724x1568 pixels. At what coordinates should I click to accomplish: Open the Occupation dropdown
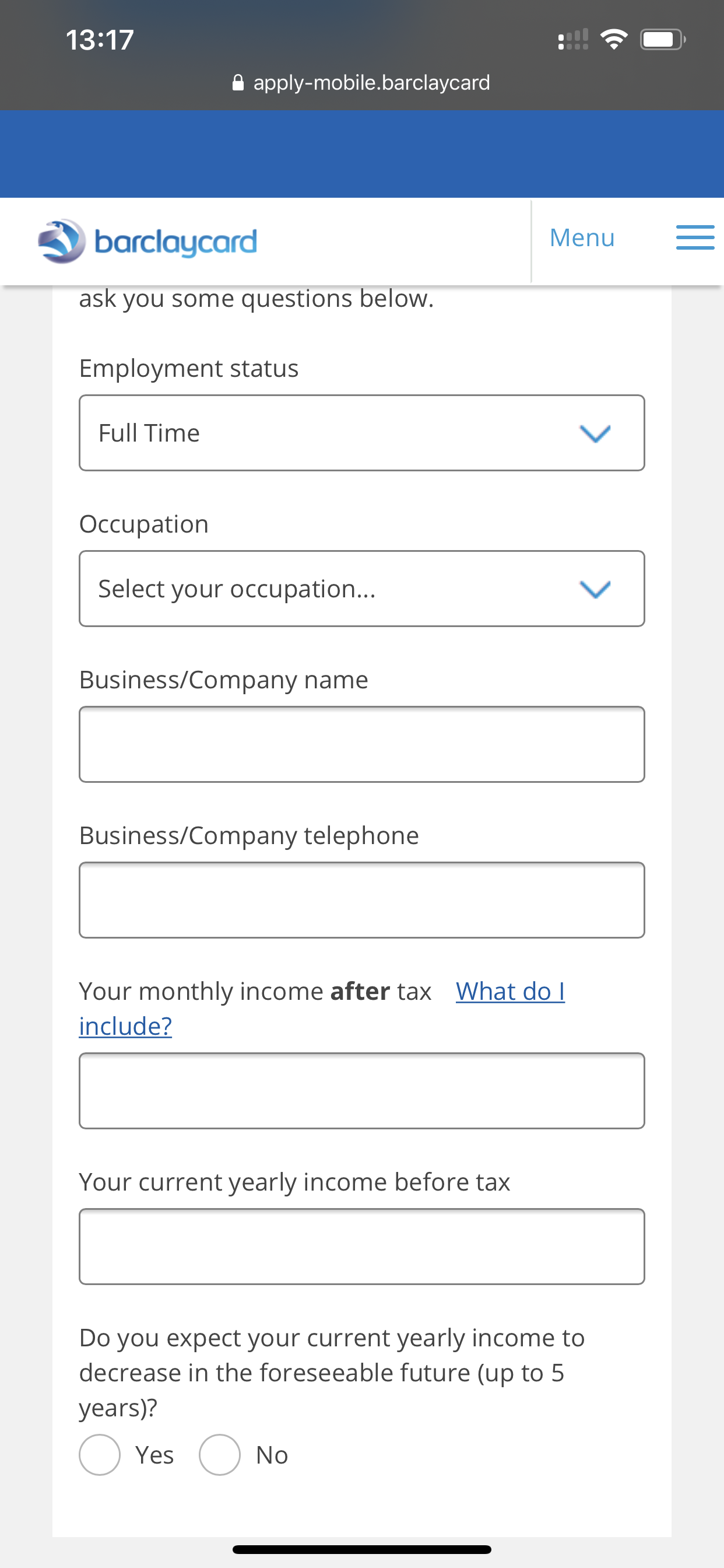tap(362, 589)
